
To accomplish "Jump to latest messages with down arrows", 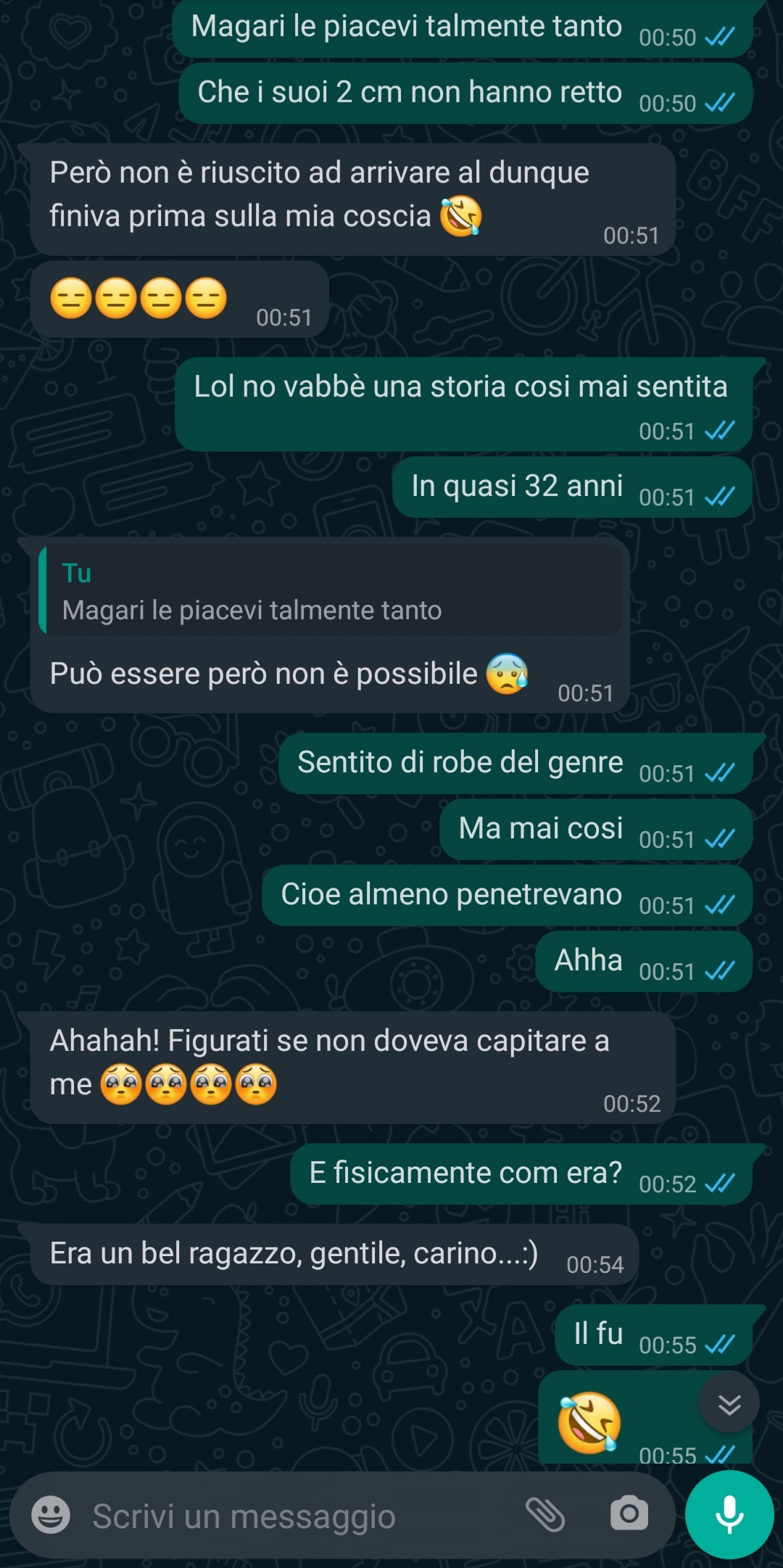I will (x=729, y=1405).
